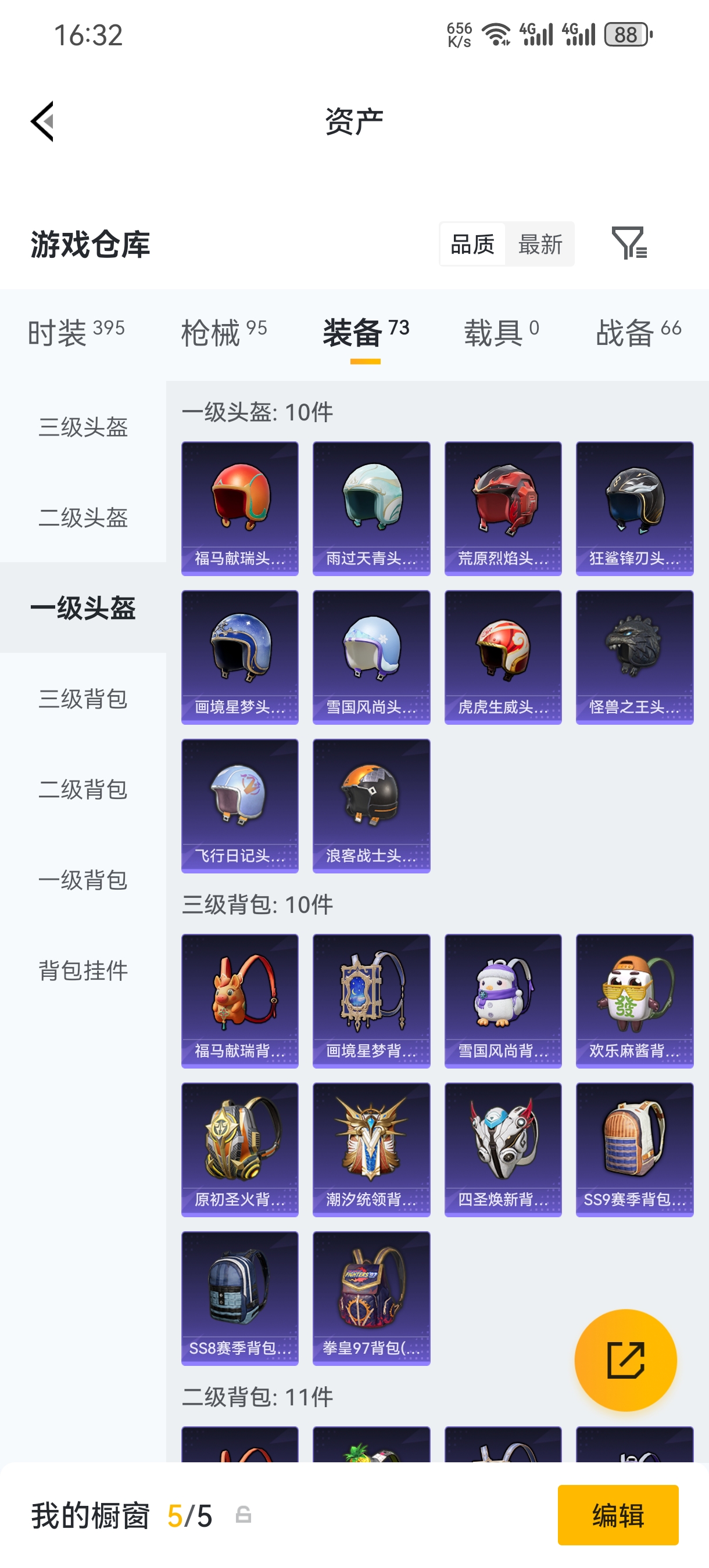Image resolution: width=709 pixels, height=1568 pixels.
Task: Switch sorting to 品质
Action: click(x=472, y=243)
